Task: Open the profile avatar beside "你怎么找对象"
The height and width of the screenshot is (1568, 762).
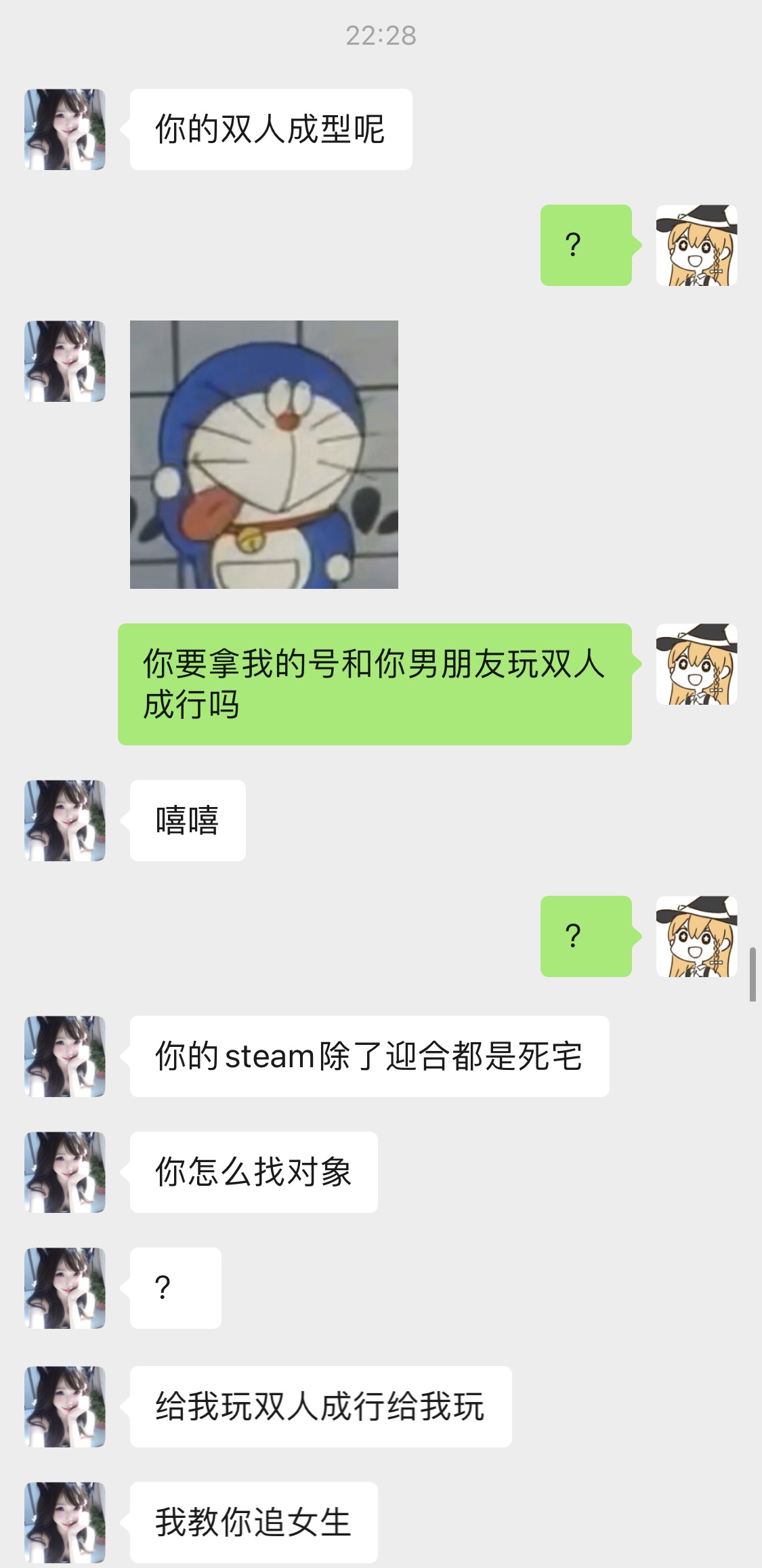Action: click(65, 1172)
